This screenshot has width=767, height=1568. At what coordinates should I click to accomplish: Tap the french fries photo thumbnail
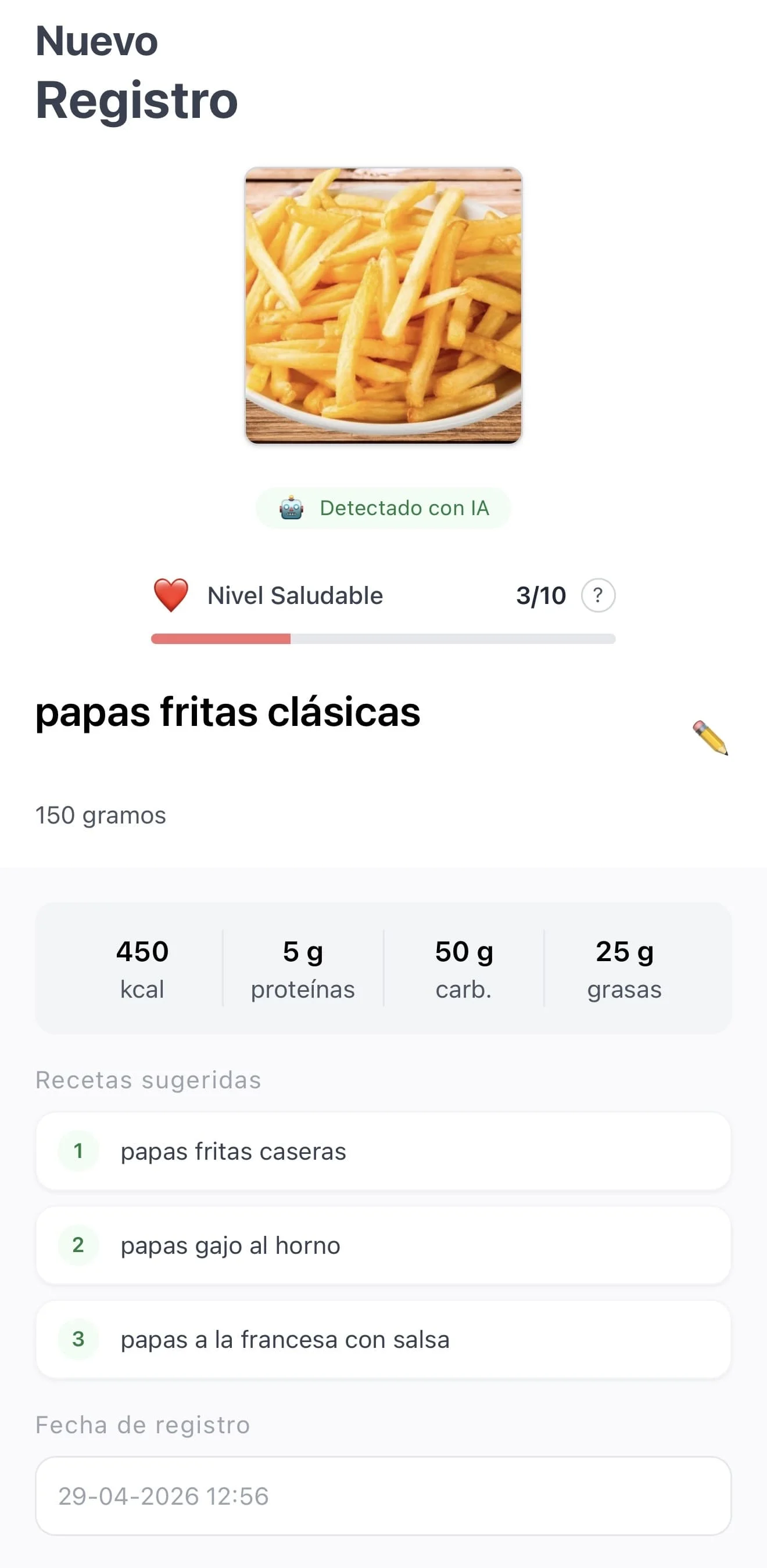pyautogui.click(x=383, y=305)
